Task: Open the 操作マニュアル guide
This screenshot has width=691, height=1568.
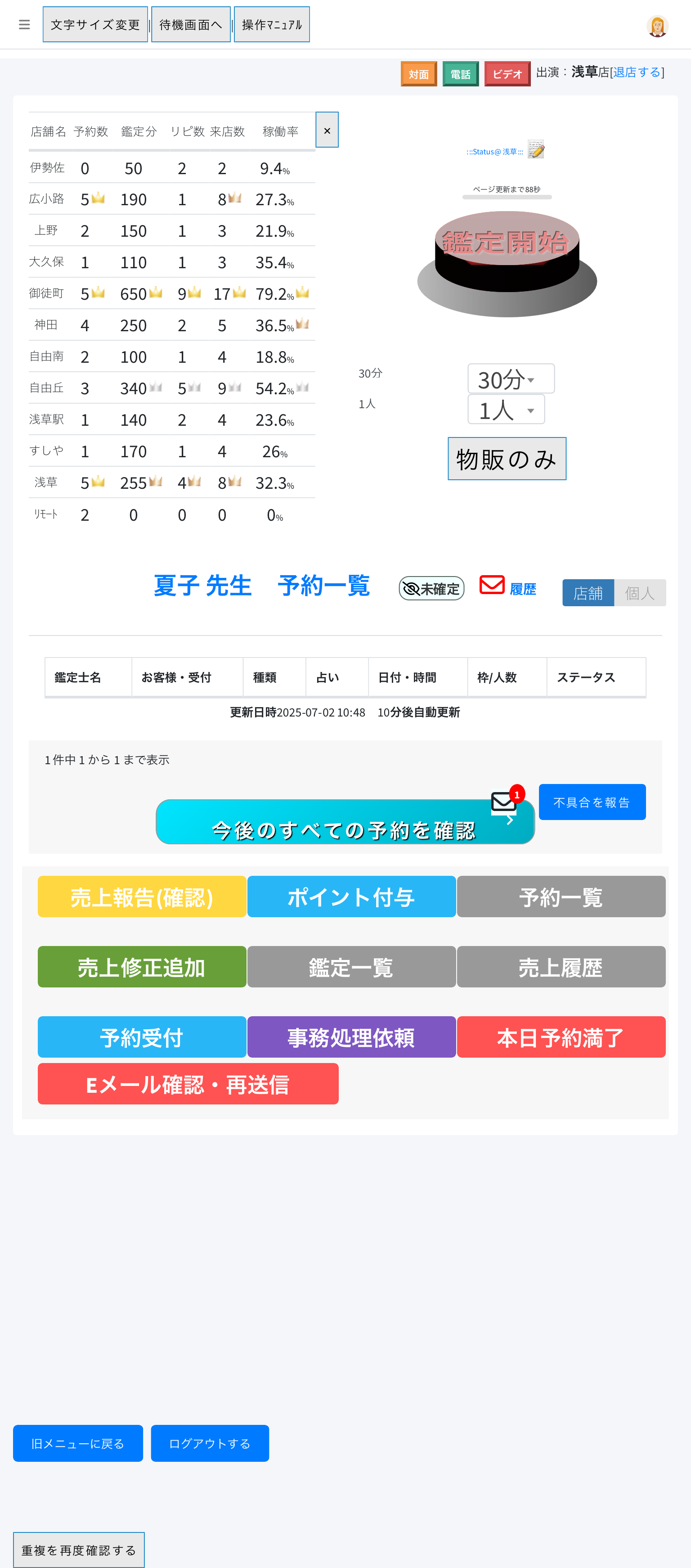Action: click(x=271, y=25)
